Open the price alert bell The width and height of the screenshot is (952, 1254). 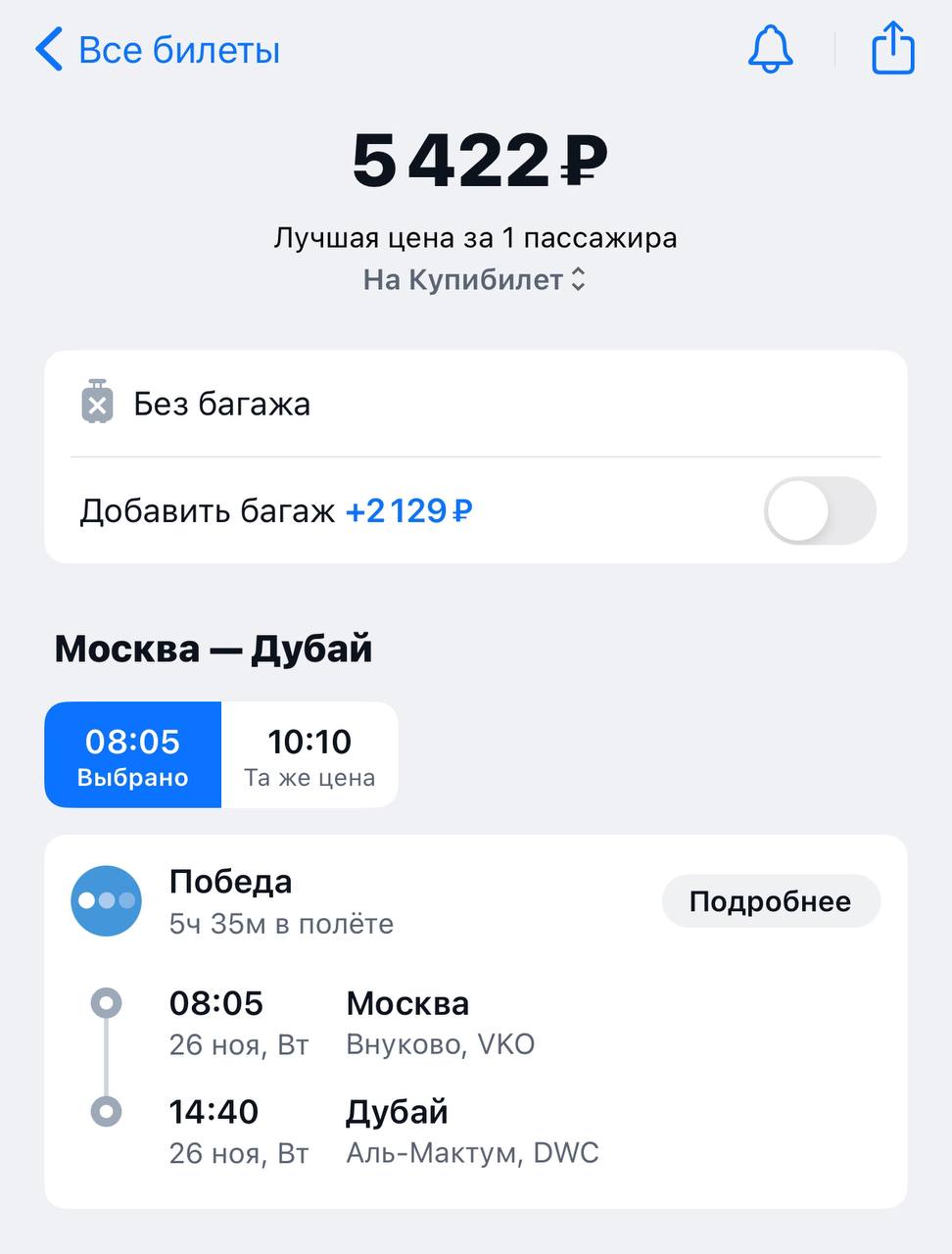771,49
